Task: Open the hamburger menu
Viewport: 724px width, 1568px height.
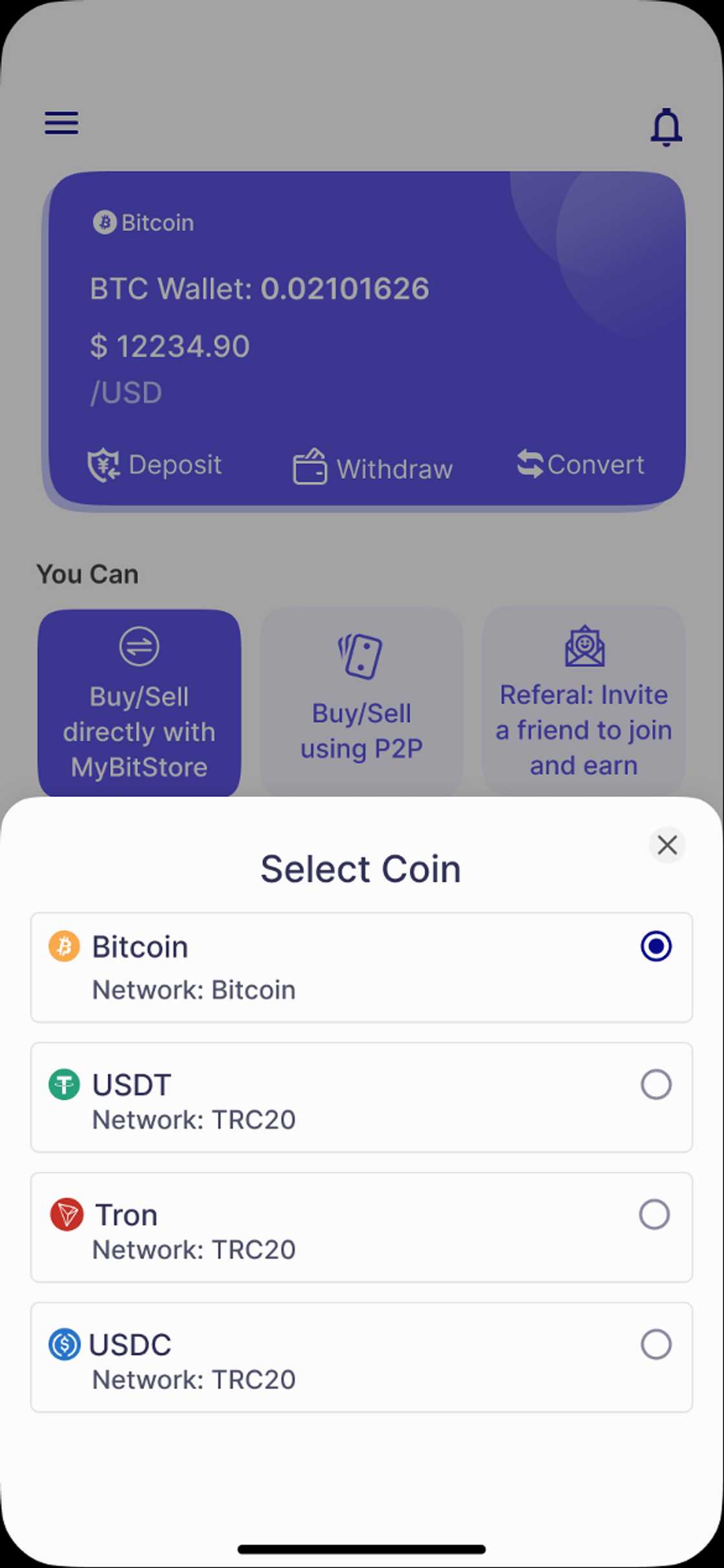Action: 61,124
